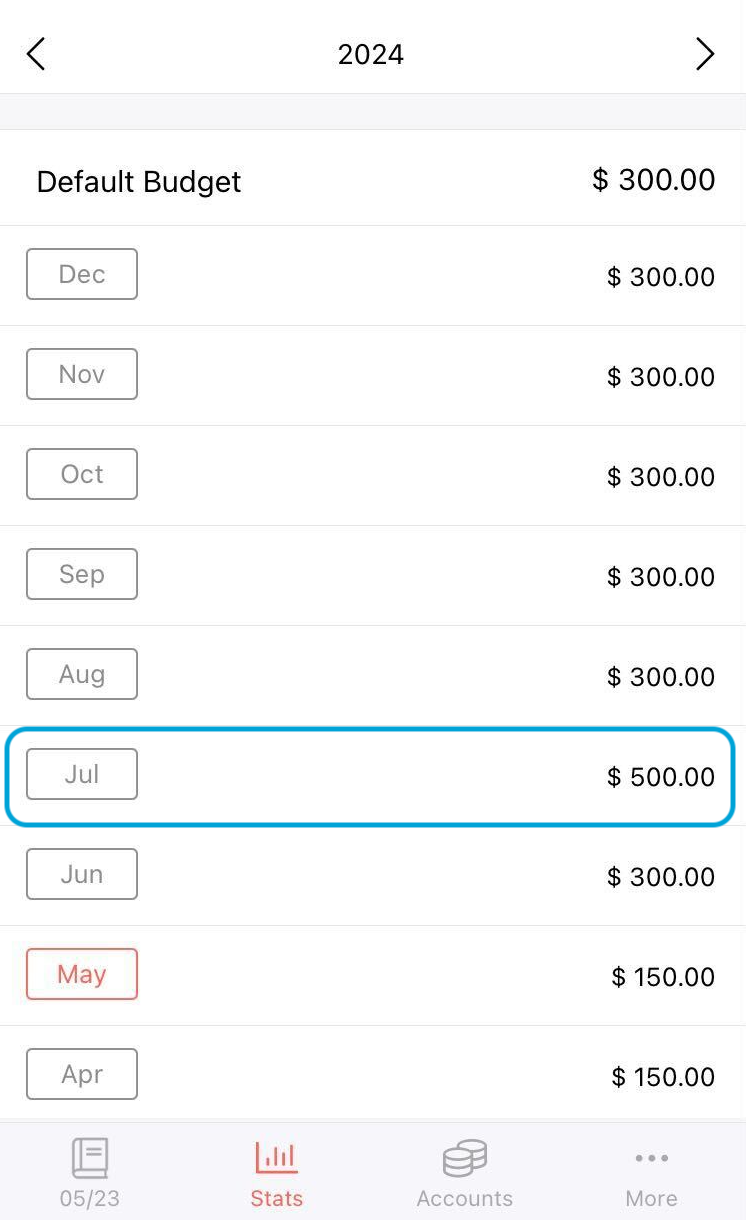Select the bar chart Stats icon
746x1220 pixels.
click(x=276, y=1157)
